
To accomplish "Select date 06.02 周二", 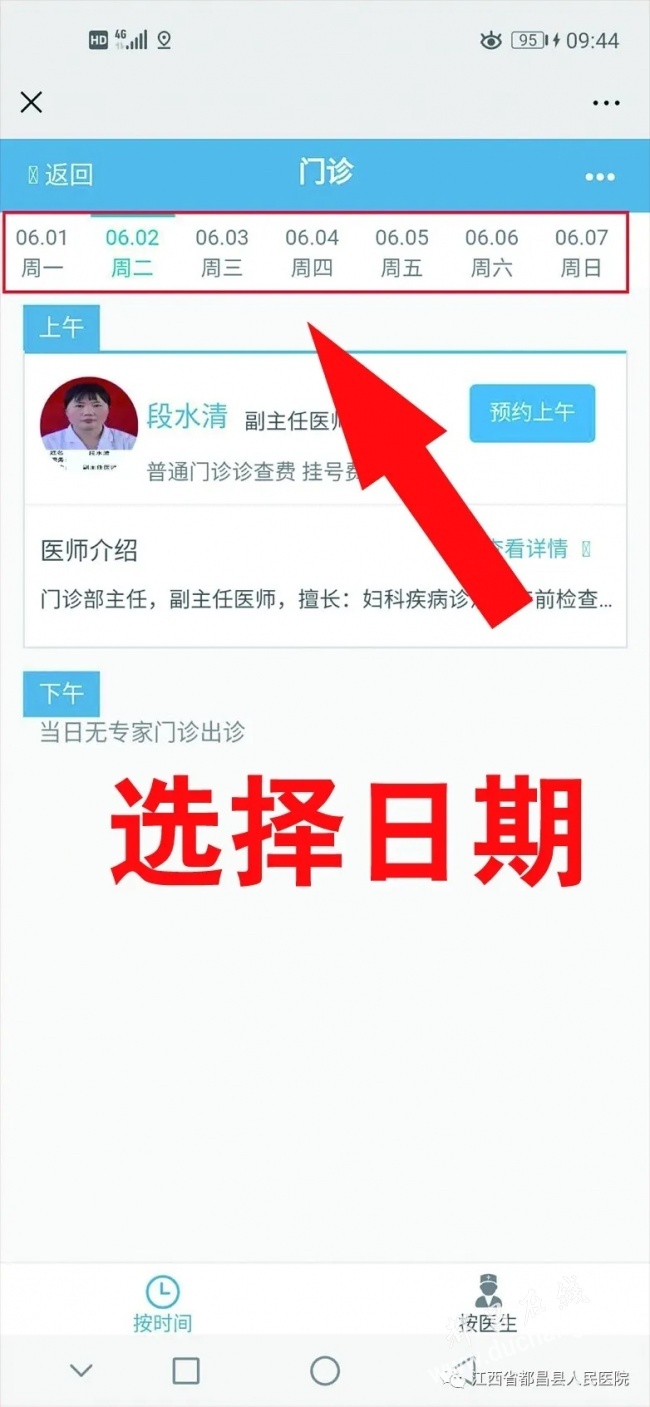I will [x=132, y=252].
